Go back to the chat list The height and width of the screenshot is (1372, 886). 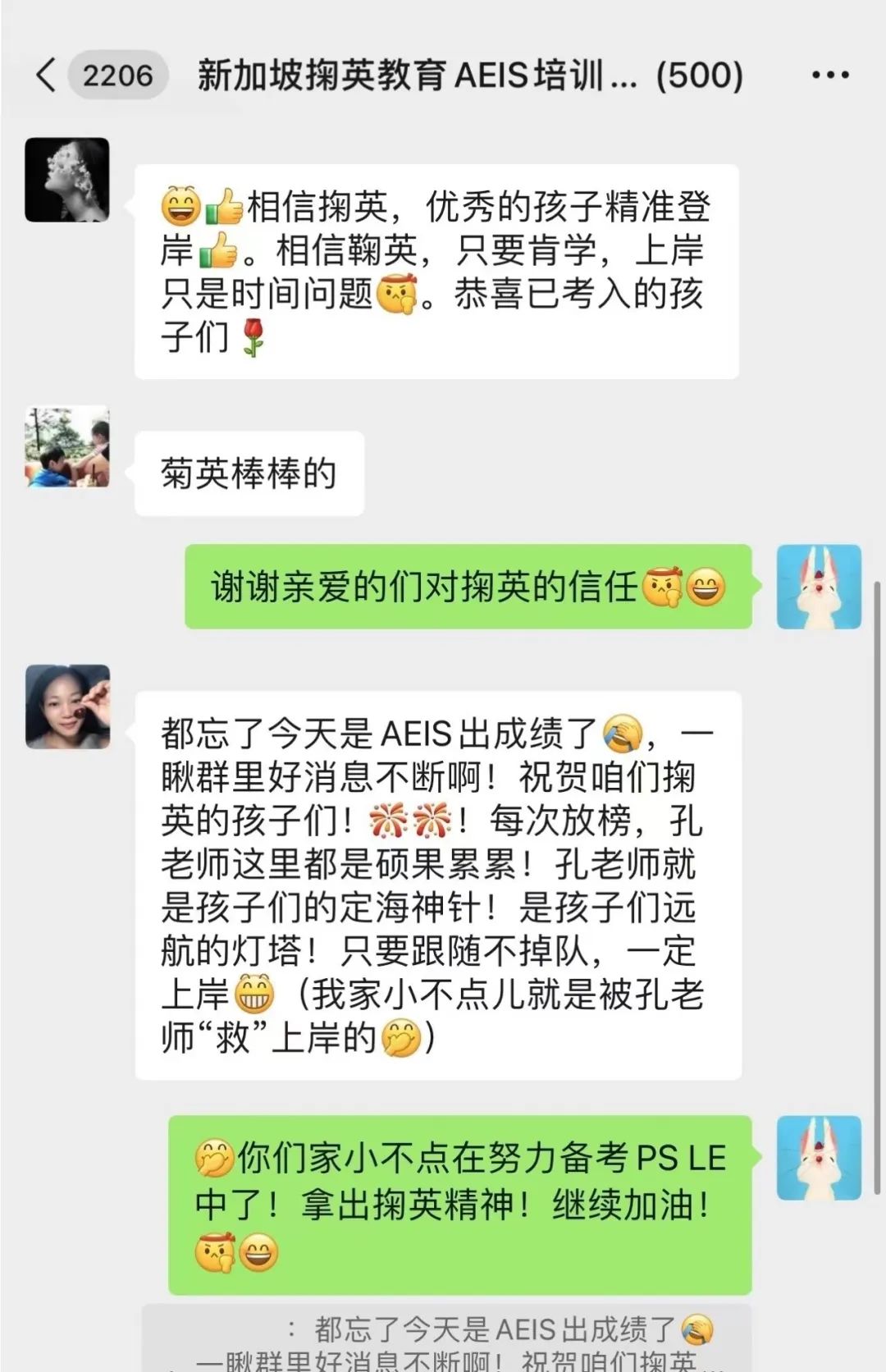click(x=47, y=75)
